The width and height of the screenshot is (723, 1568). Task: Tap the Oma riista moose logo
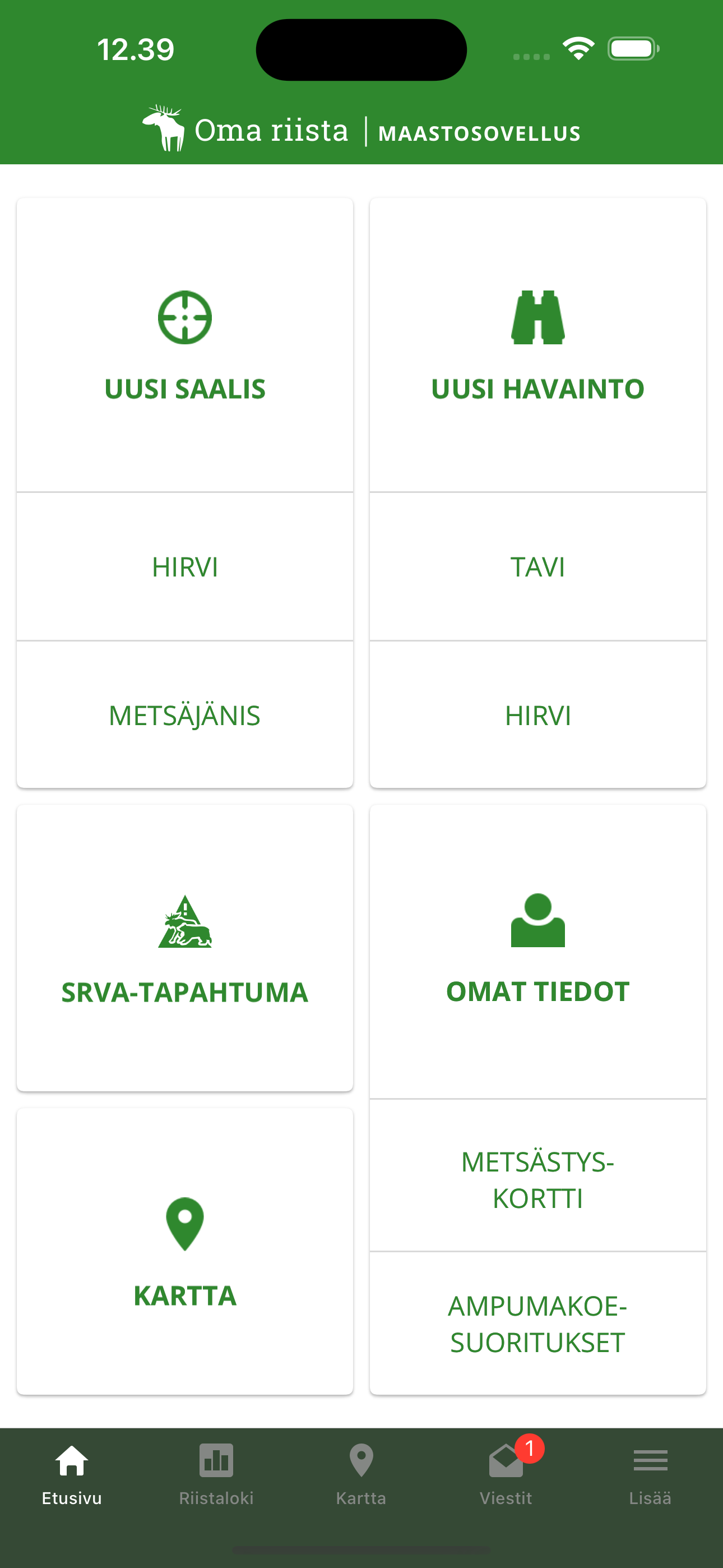point(163,128)
